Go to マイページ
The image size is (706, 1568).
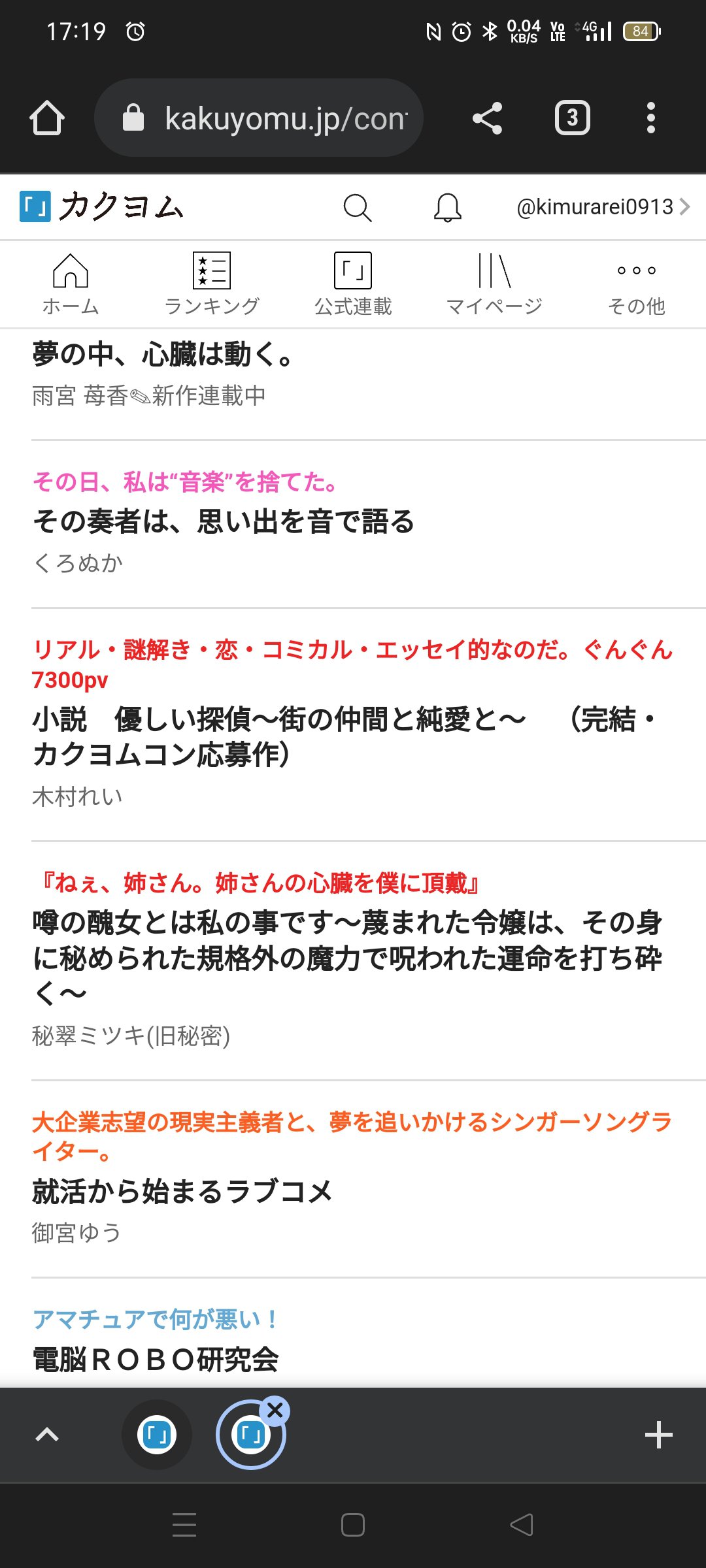494,285
